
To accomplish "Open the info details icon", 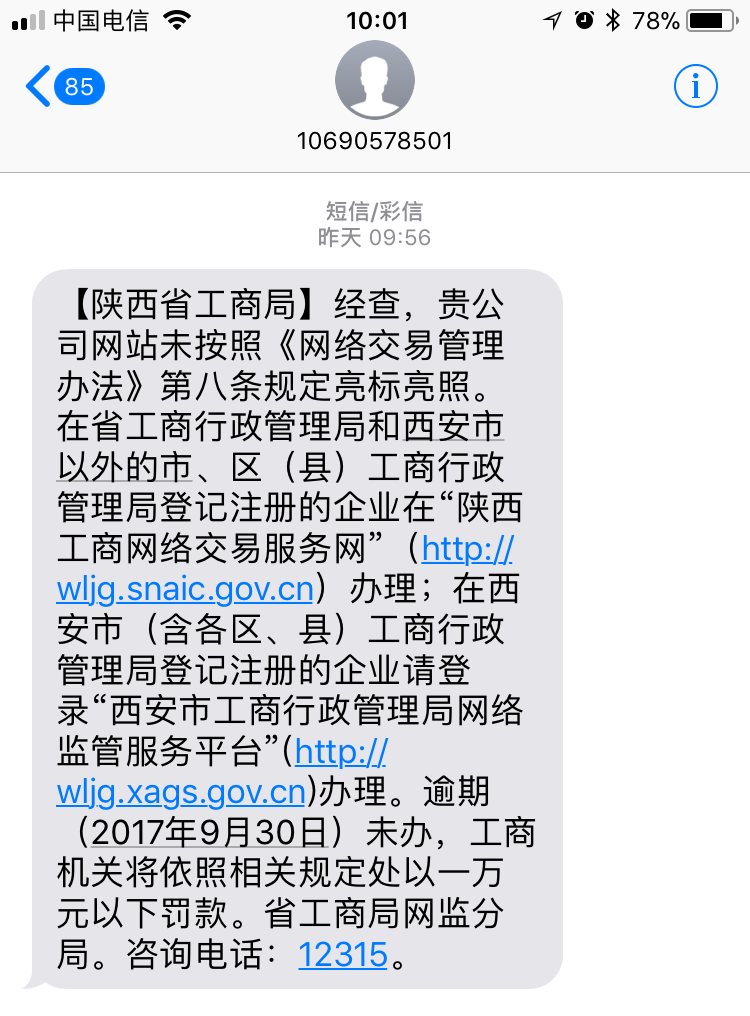I will (x=695, y=87).
